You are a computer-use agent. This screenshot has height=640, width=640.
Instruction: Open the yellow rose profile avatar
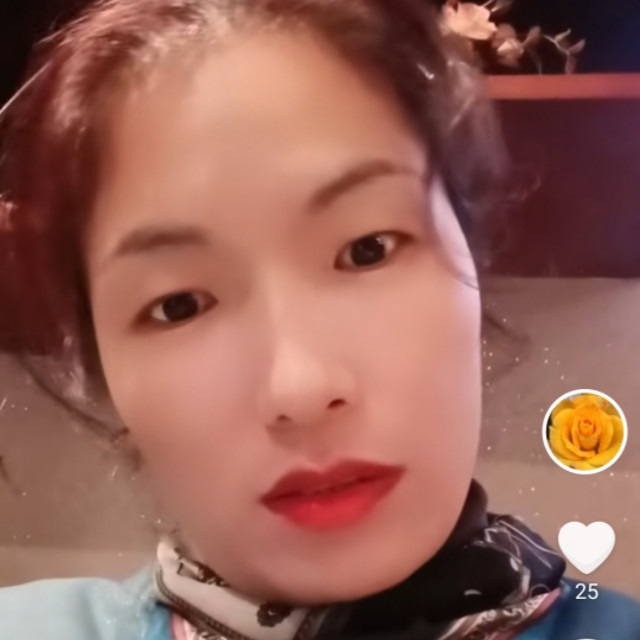pyautogui.click(x=585, y=431)
